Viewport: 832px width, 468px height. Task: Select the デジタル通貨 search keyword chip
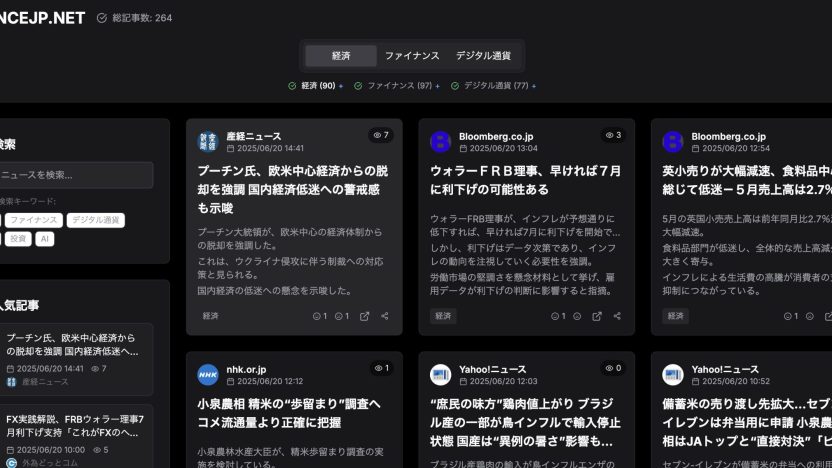[x=96, y=220]
